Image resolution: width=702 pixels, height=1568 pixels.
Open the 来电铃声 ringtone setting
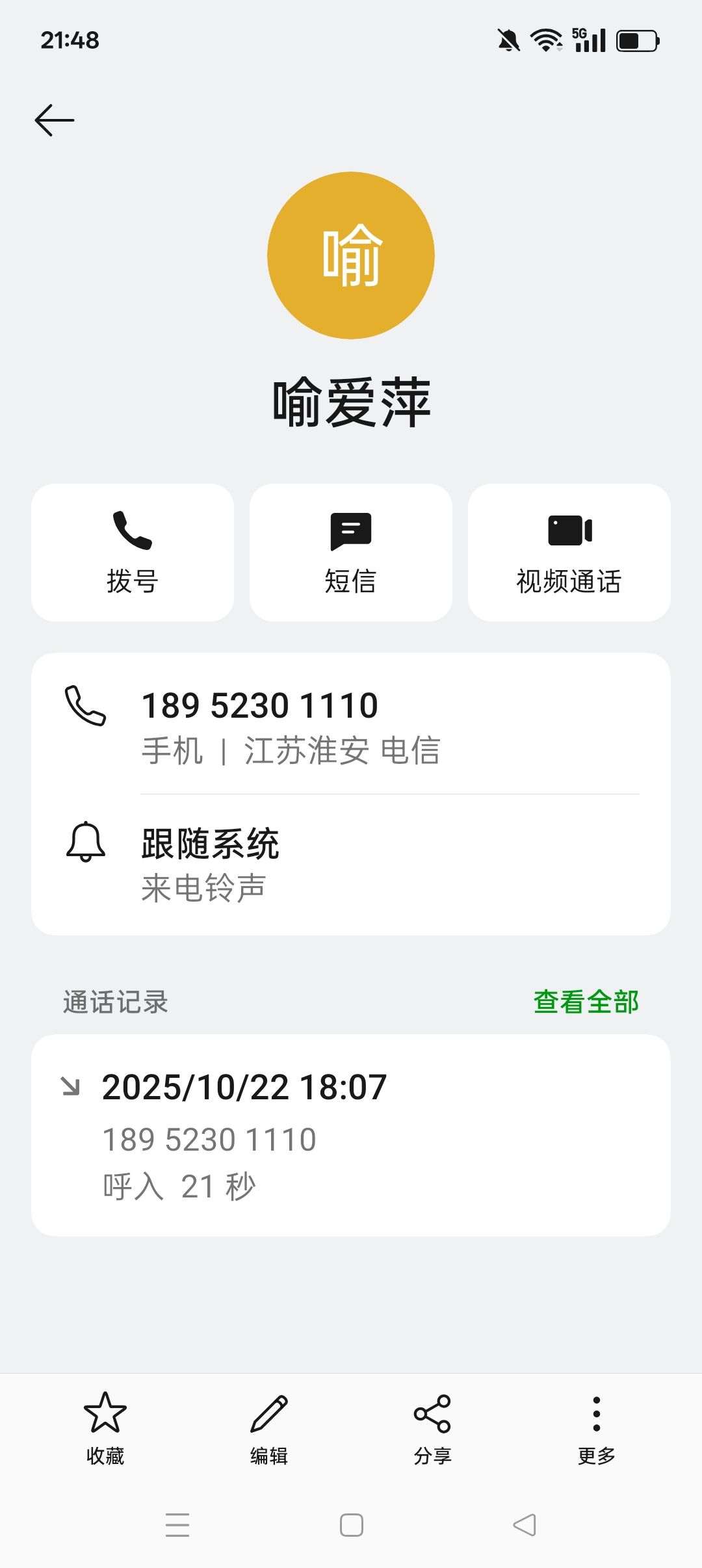(351, 865)
